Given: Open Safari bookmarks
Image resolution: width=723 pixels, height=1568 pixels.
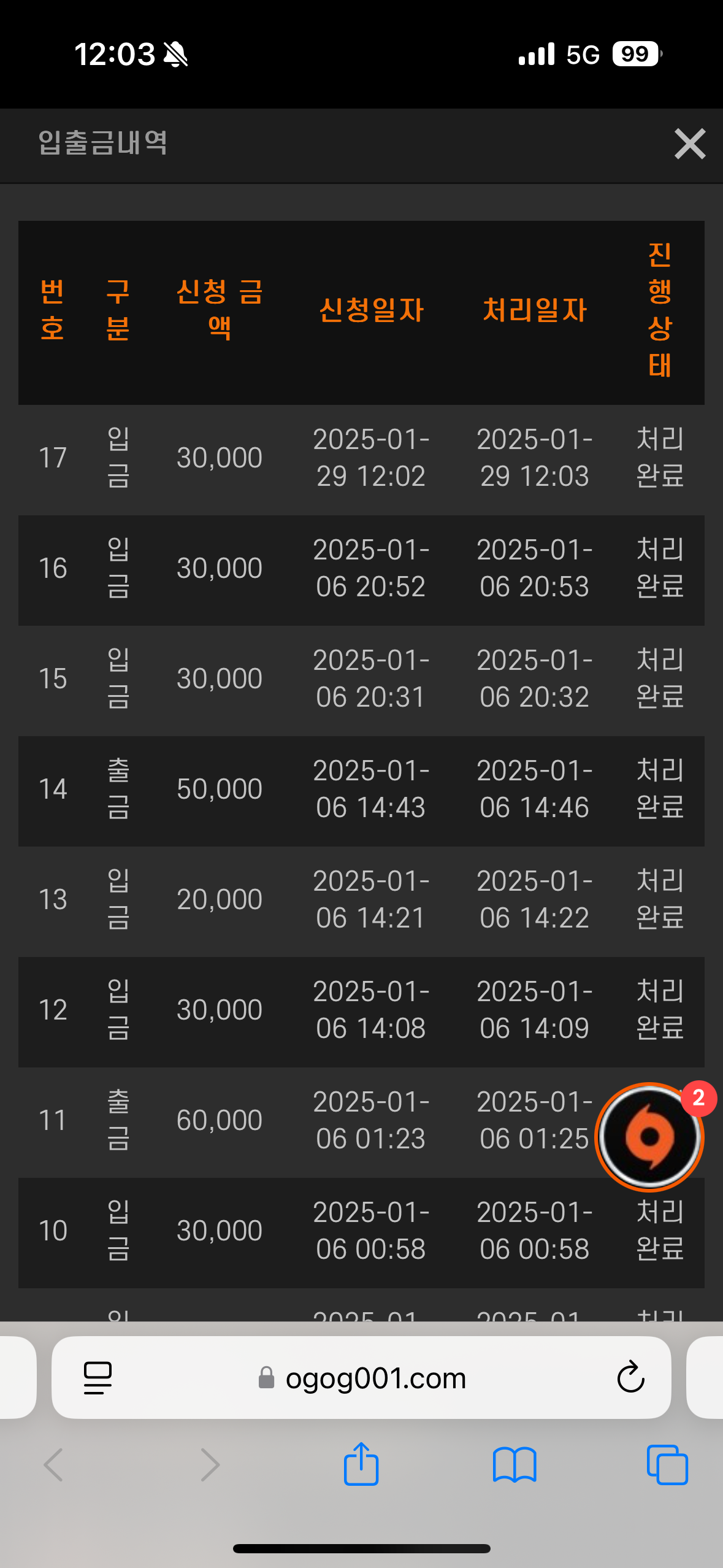Looking at the screenshot, I should click(x=515, y=1465).
